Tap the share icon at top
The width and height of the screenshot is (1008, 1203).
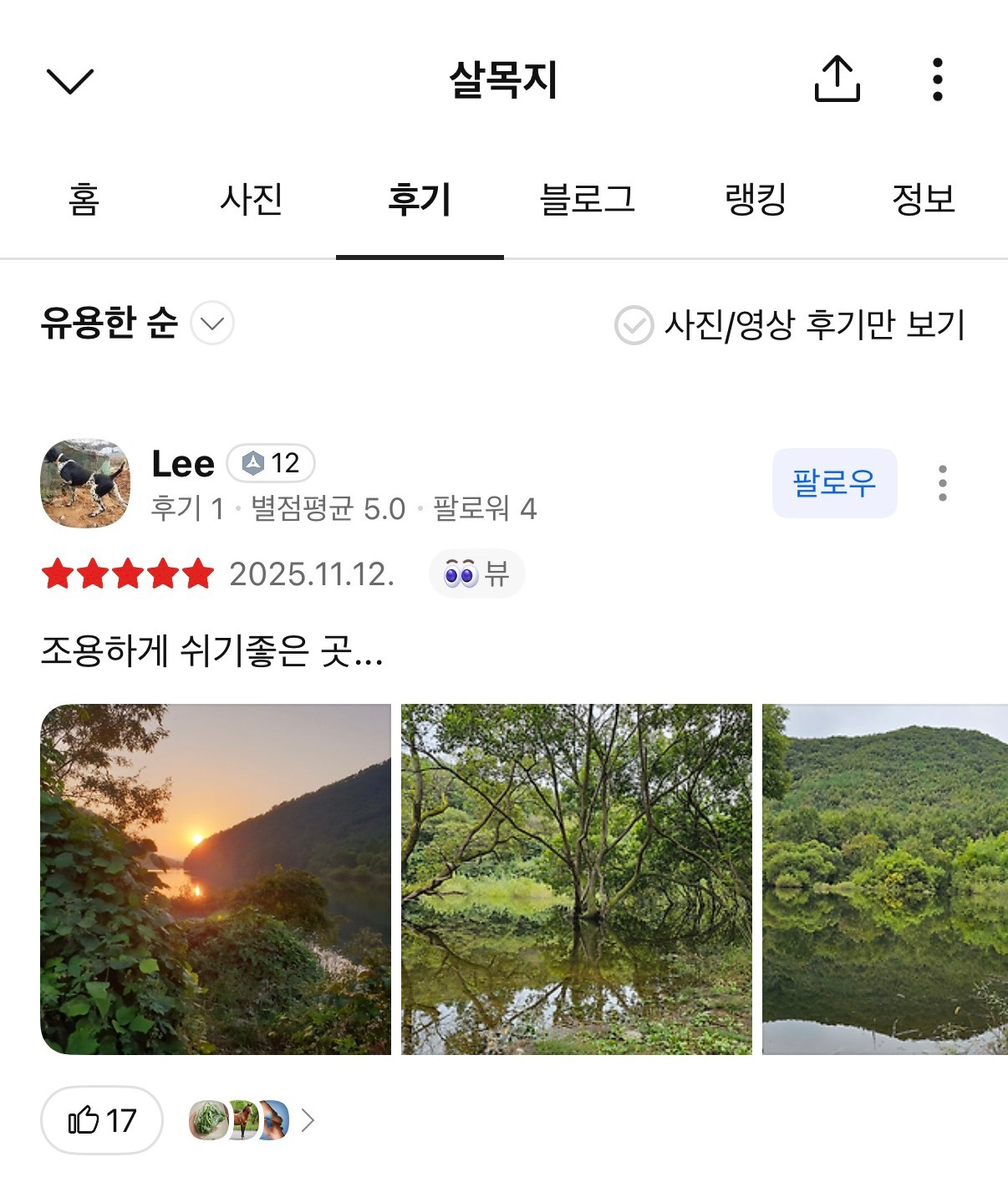838,80
